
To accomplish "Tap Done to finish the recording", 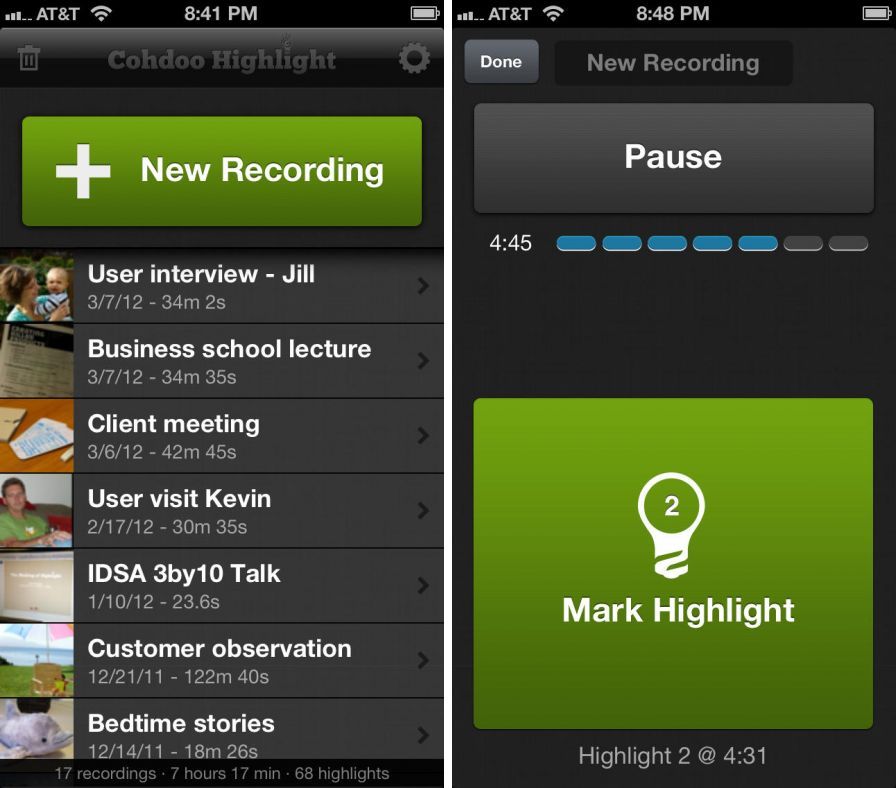I will pos(501,62).
